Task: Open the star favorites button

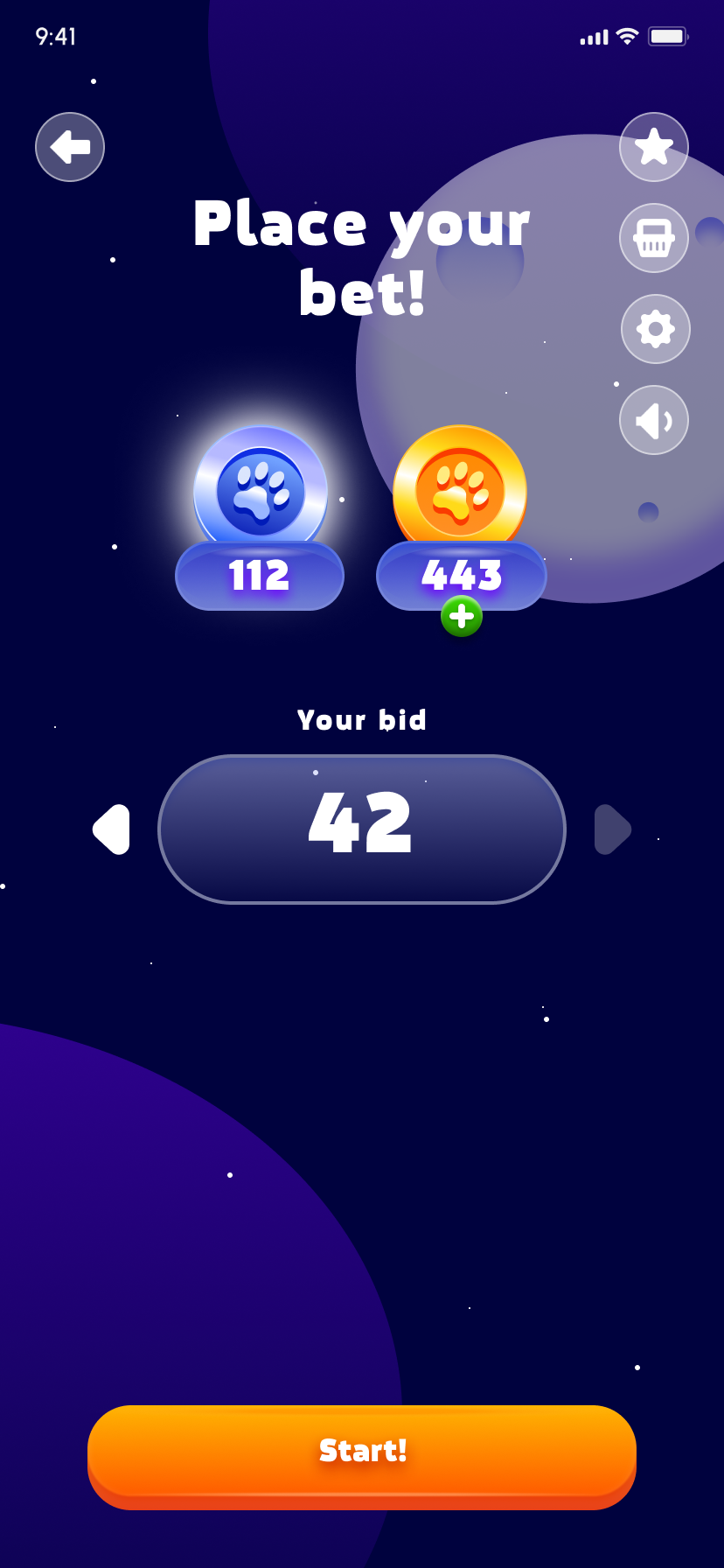Action: click(654, 147)
